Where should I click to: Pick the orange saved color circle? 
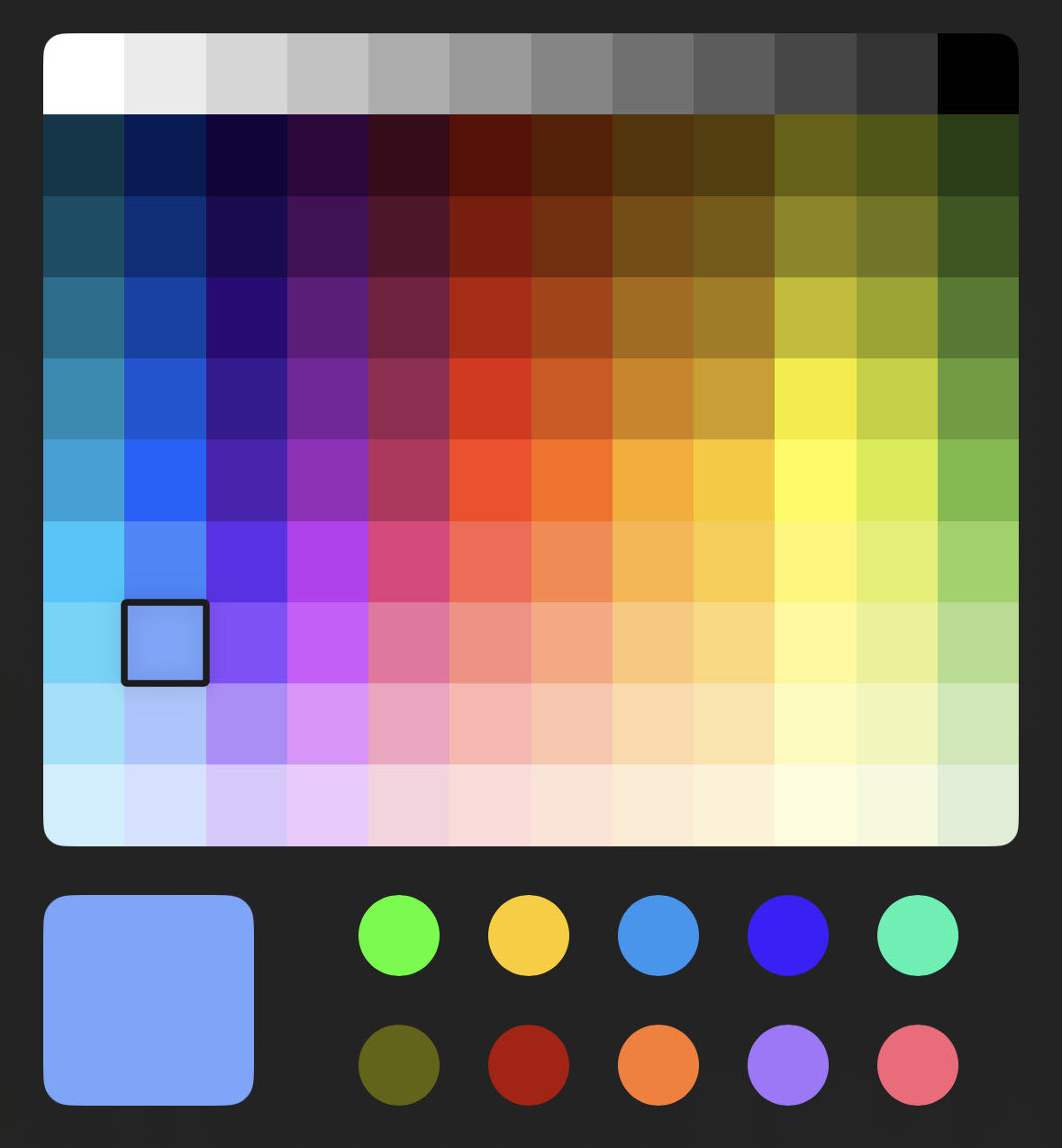pos(658,1065)
